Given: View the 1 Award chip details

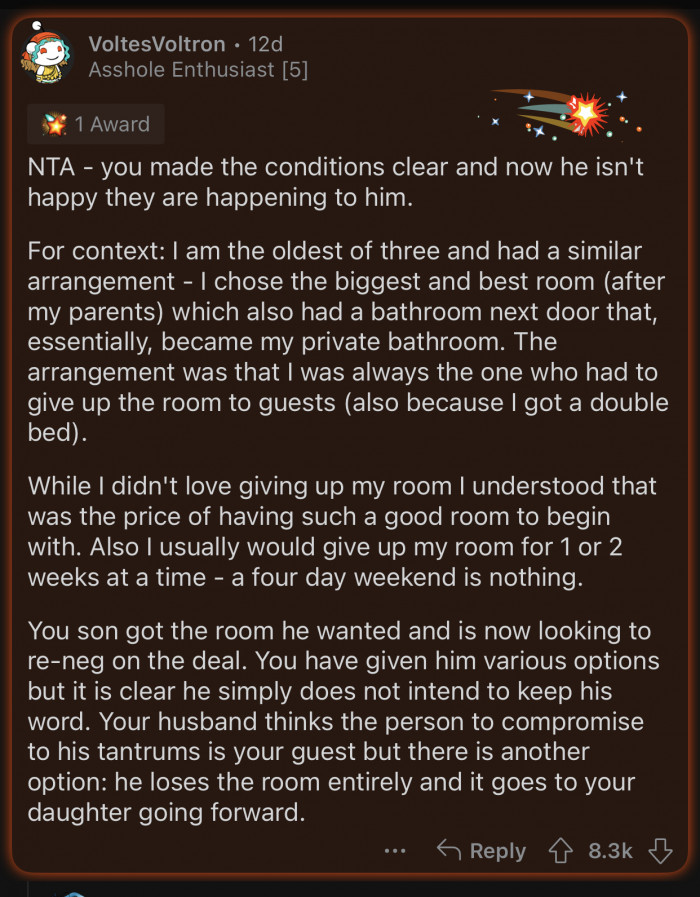Looking at the screenshot, I should [x=96, y=125].
